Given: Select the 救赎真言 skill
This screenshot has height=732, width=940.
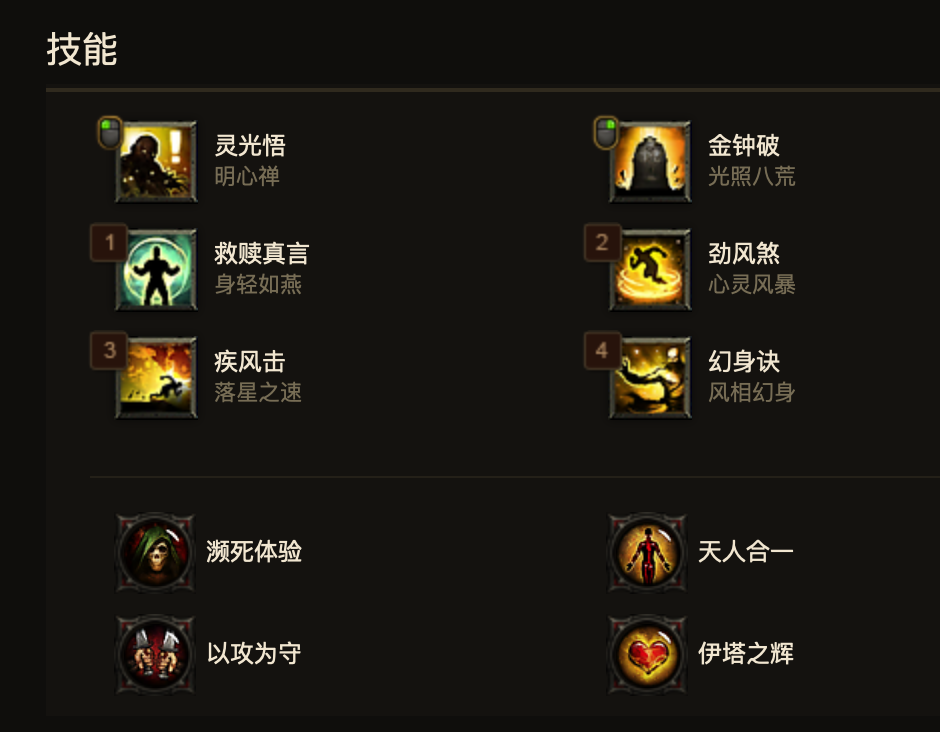Looking at the screenshot, I should coord(157,270).
